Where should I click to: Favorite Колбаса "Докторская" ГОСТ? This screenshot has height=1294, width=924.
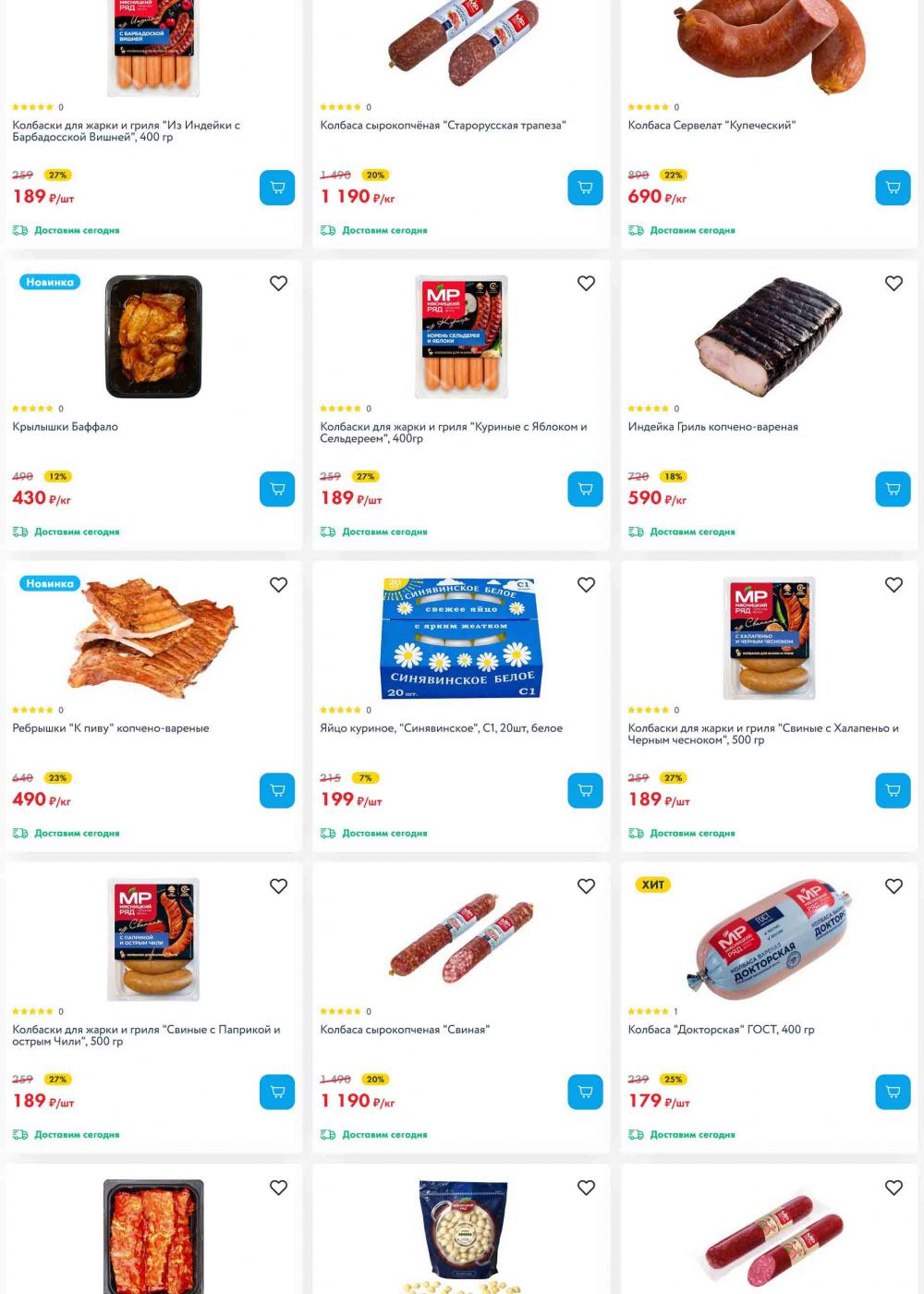pyautogui.click(x=894, y=886)
